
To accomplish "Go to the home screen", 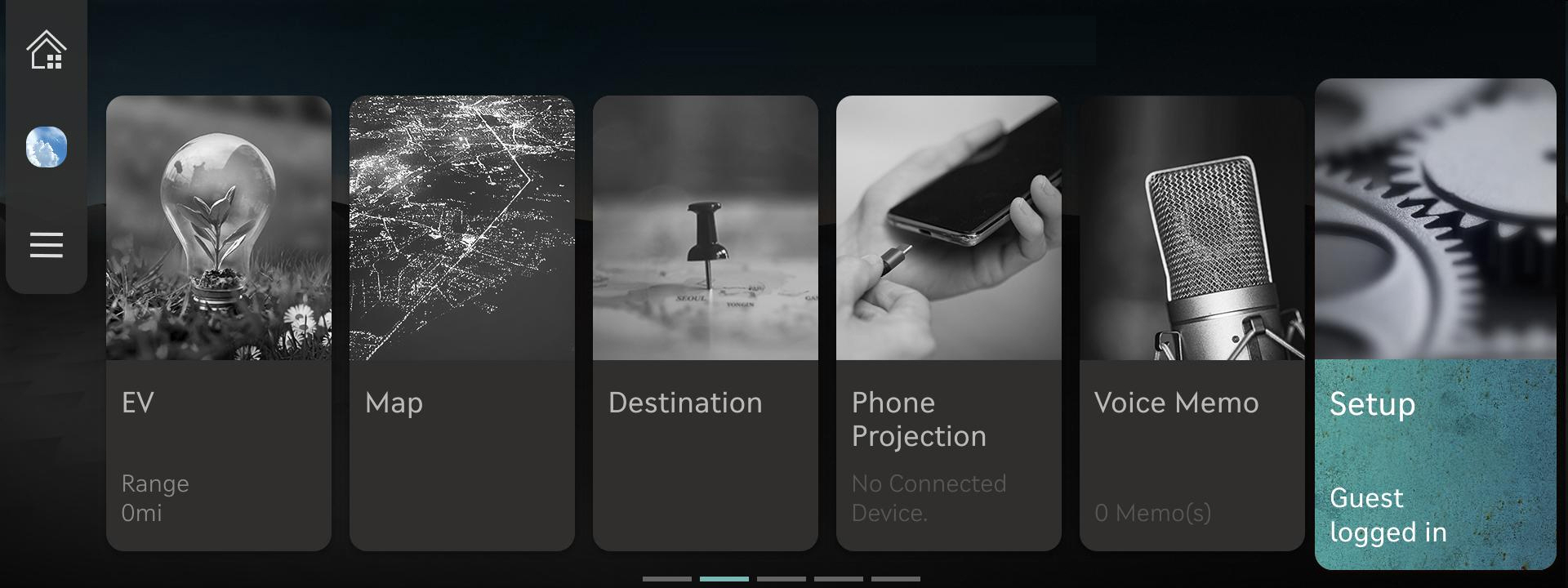I will point(47,51).
